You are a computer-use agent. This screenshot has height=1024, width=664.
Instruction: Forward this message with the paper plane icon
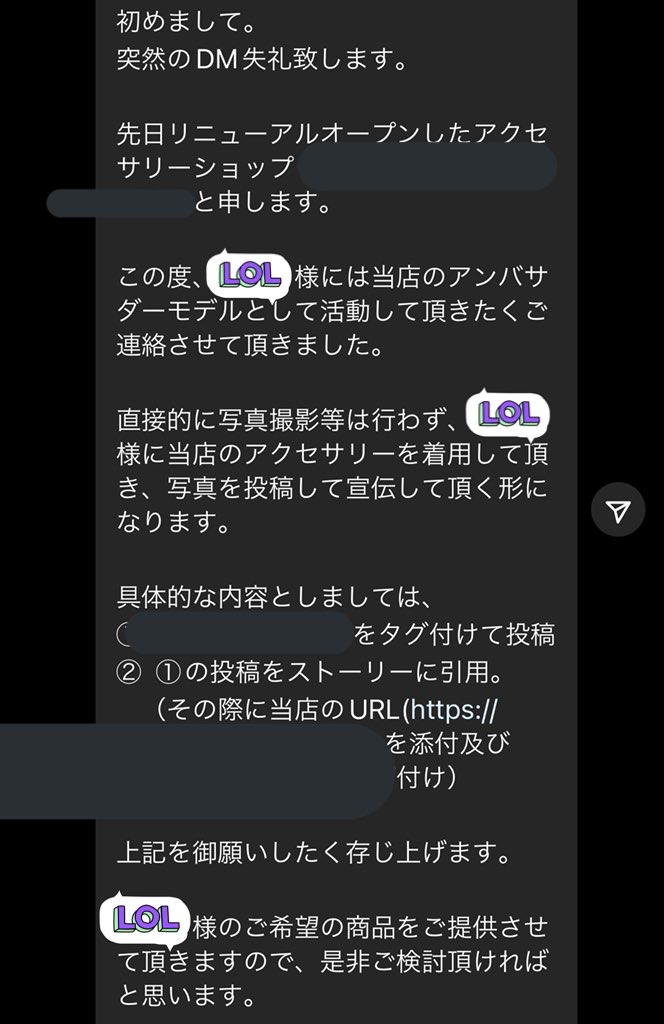(x=619, y=512)
